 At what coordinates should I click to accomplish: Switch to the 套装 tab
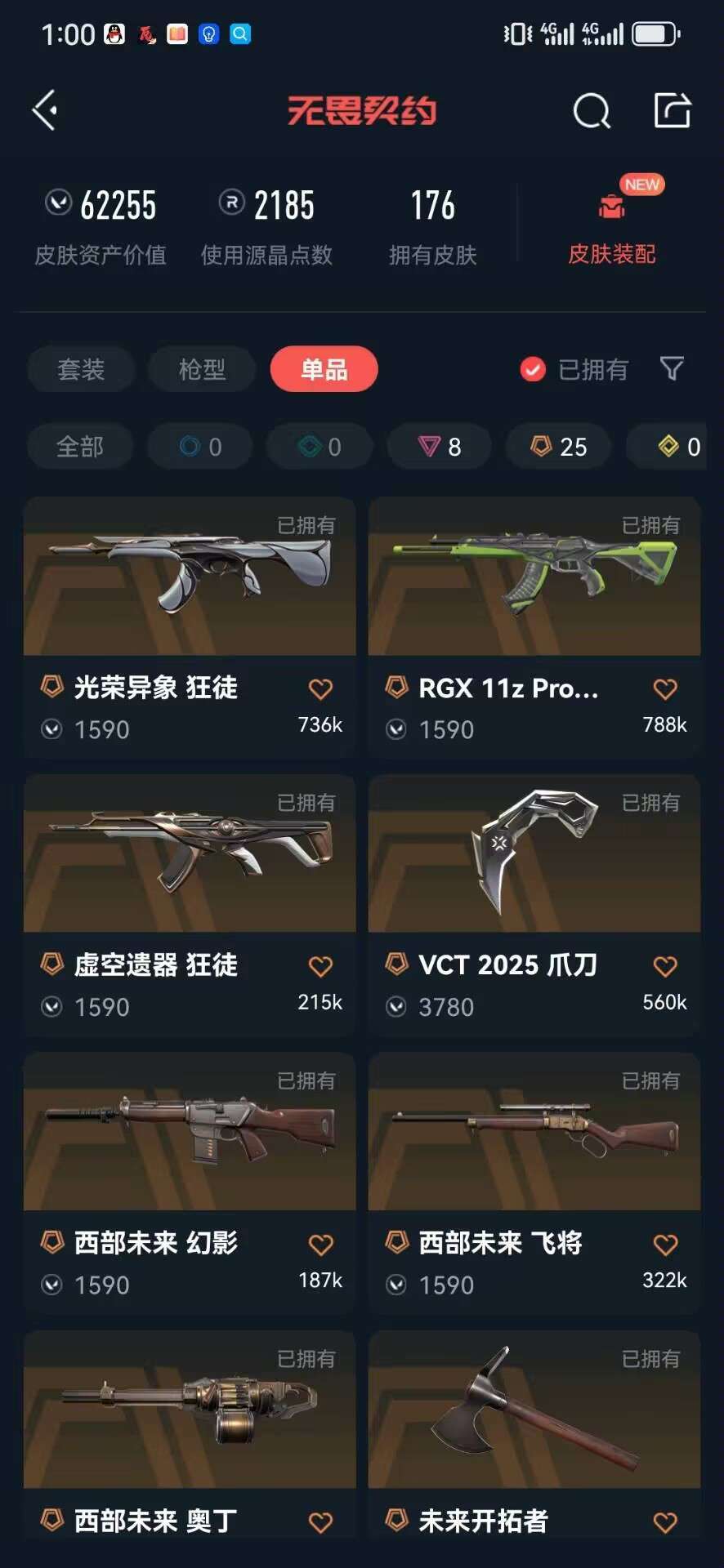click(81, 369)
